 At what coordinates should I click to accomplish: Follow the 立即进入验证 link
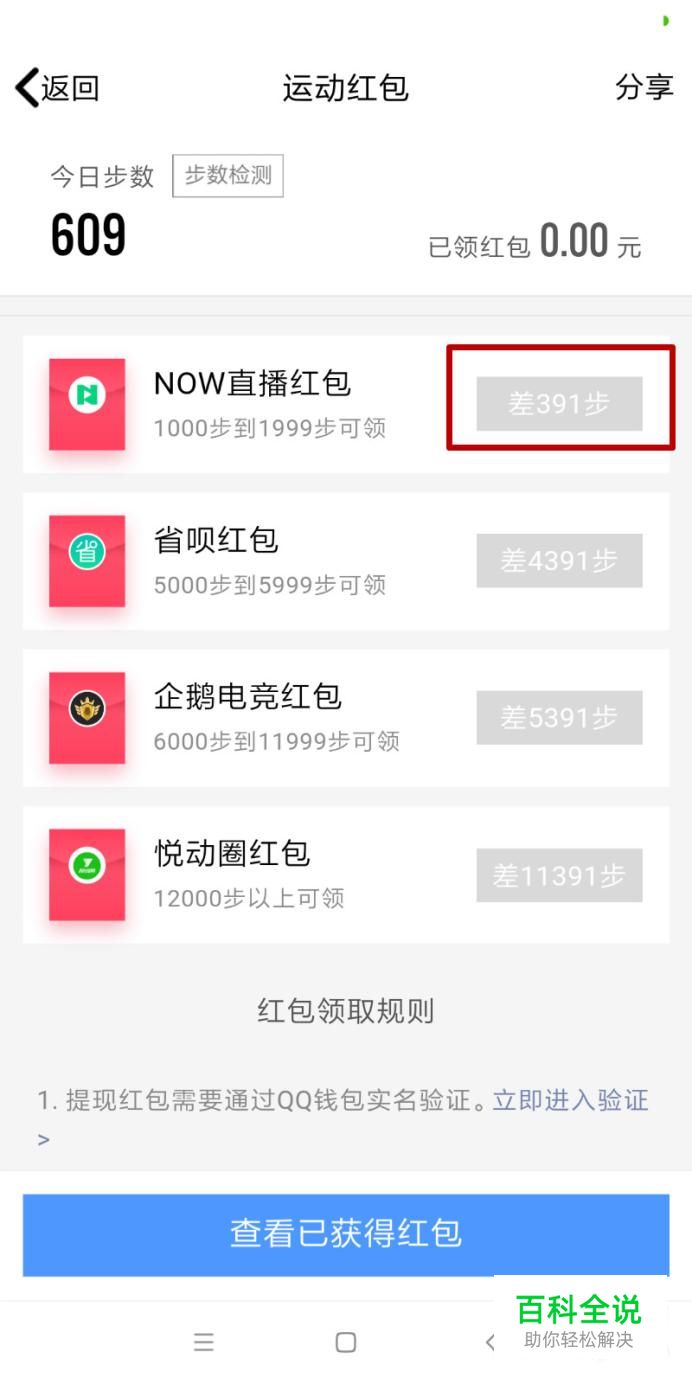tap(570, 1101)
